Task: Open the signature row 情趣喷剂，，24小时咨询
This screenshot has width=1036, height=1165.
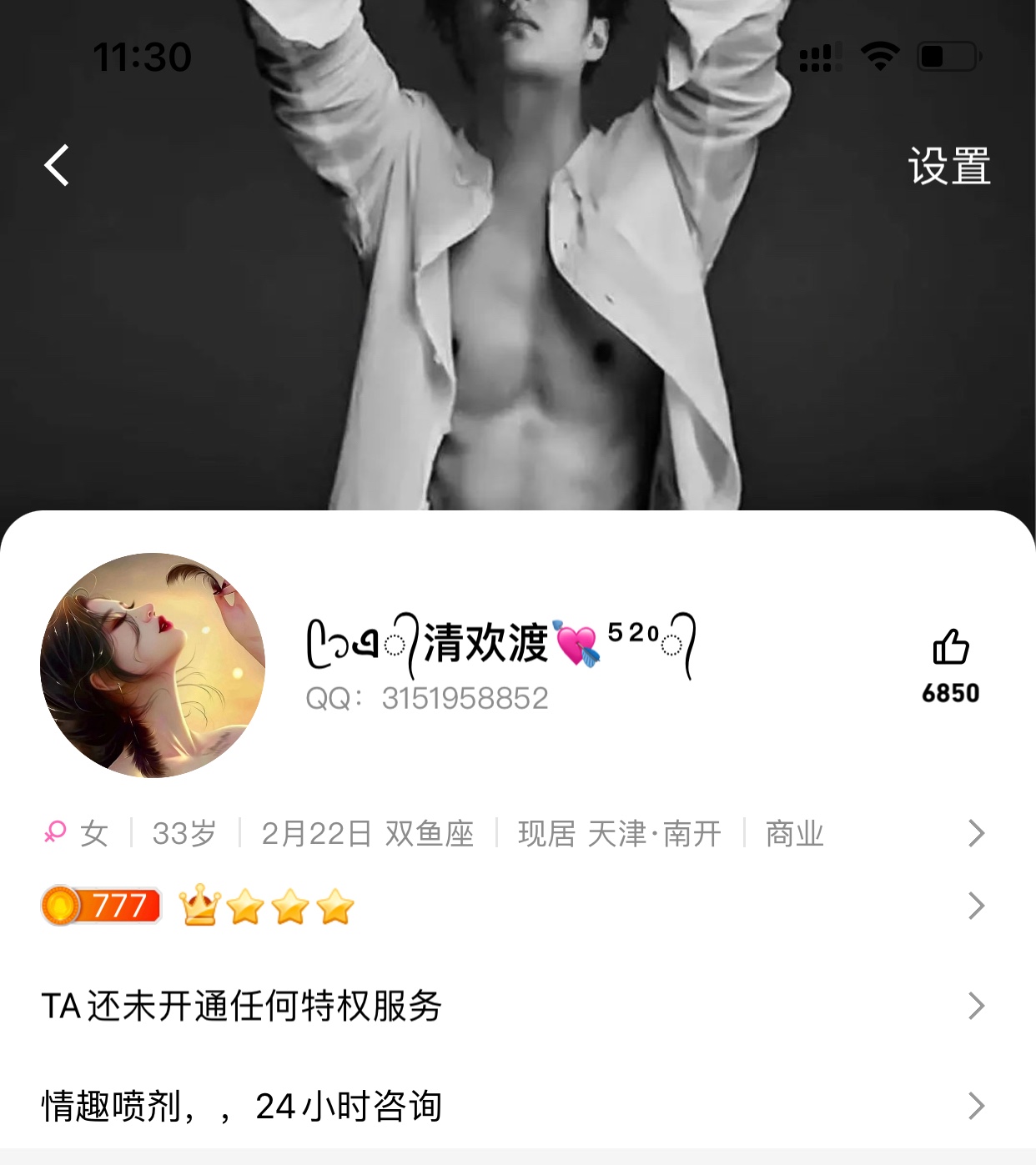Action: [x=517, y=1106]
